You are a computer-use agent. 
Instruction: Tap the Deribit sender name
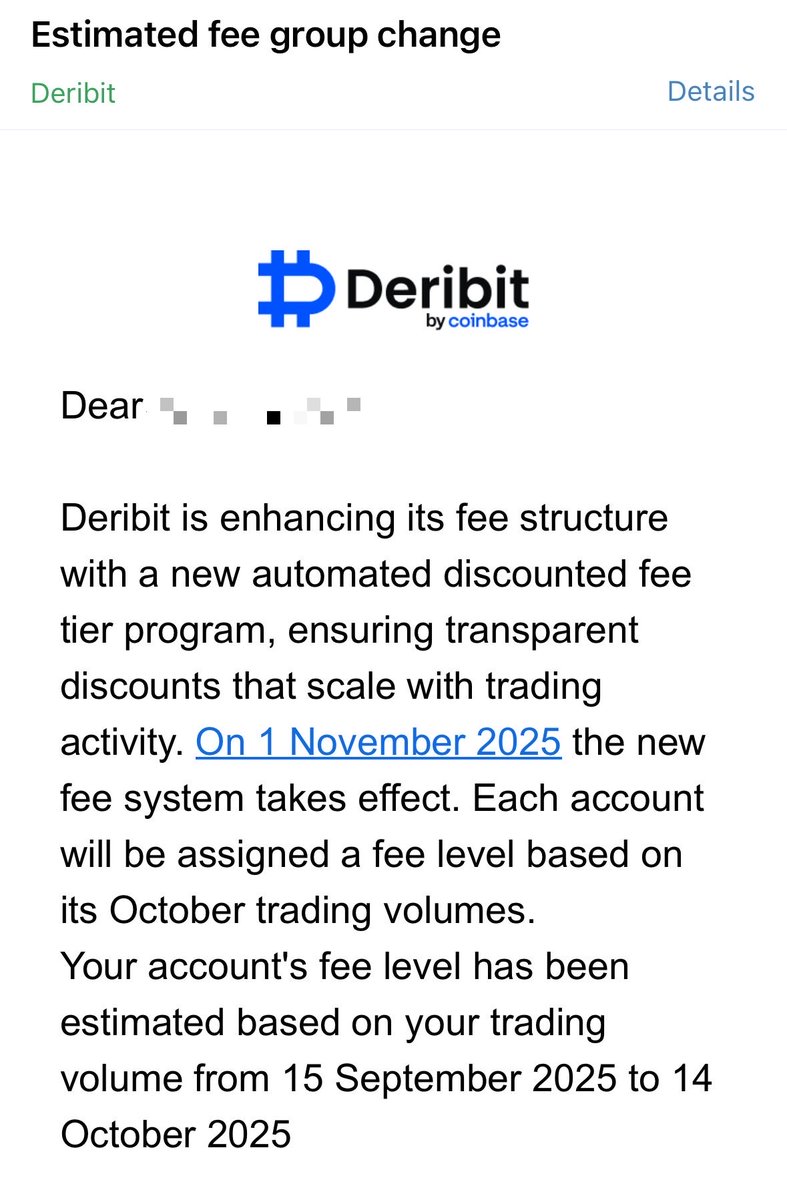point(73,93)
